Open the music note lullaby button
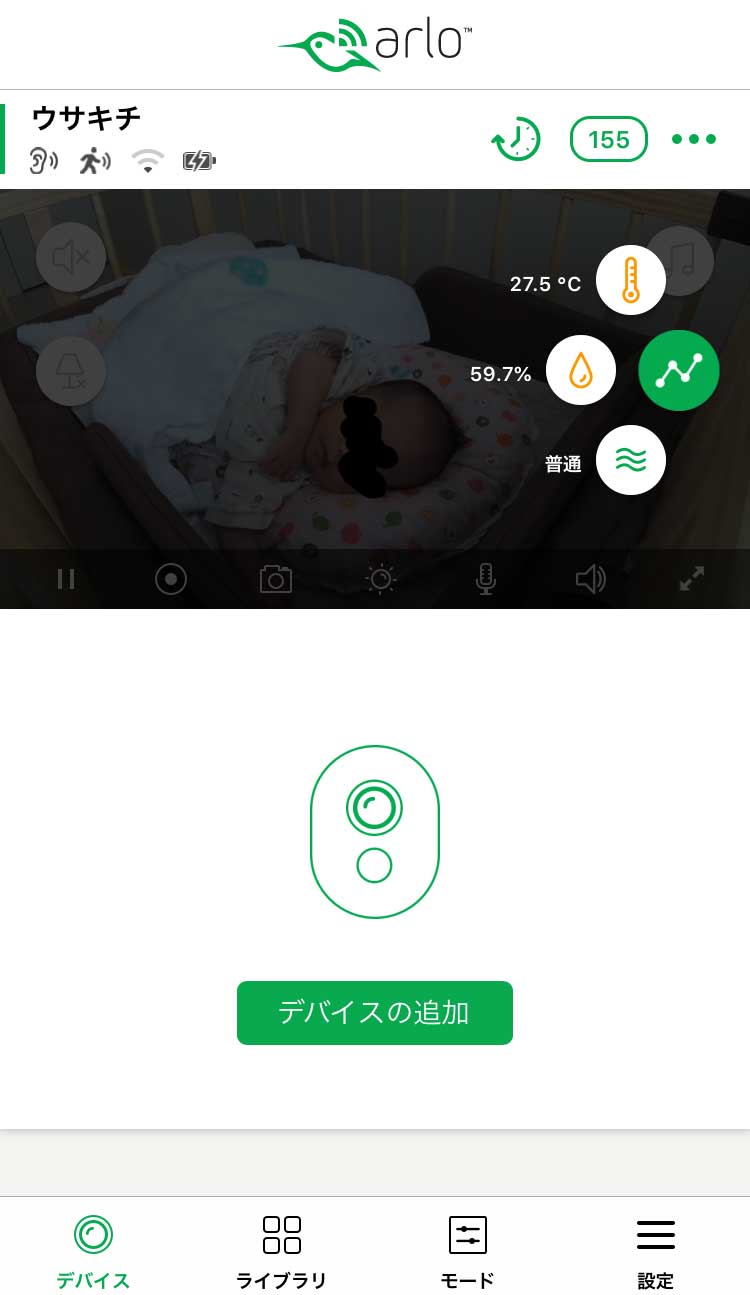The width and height of the screenshot is (750, 1295). click(x=680, y=260)
